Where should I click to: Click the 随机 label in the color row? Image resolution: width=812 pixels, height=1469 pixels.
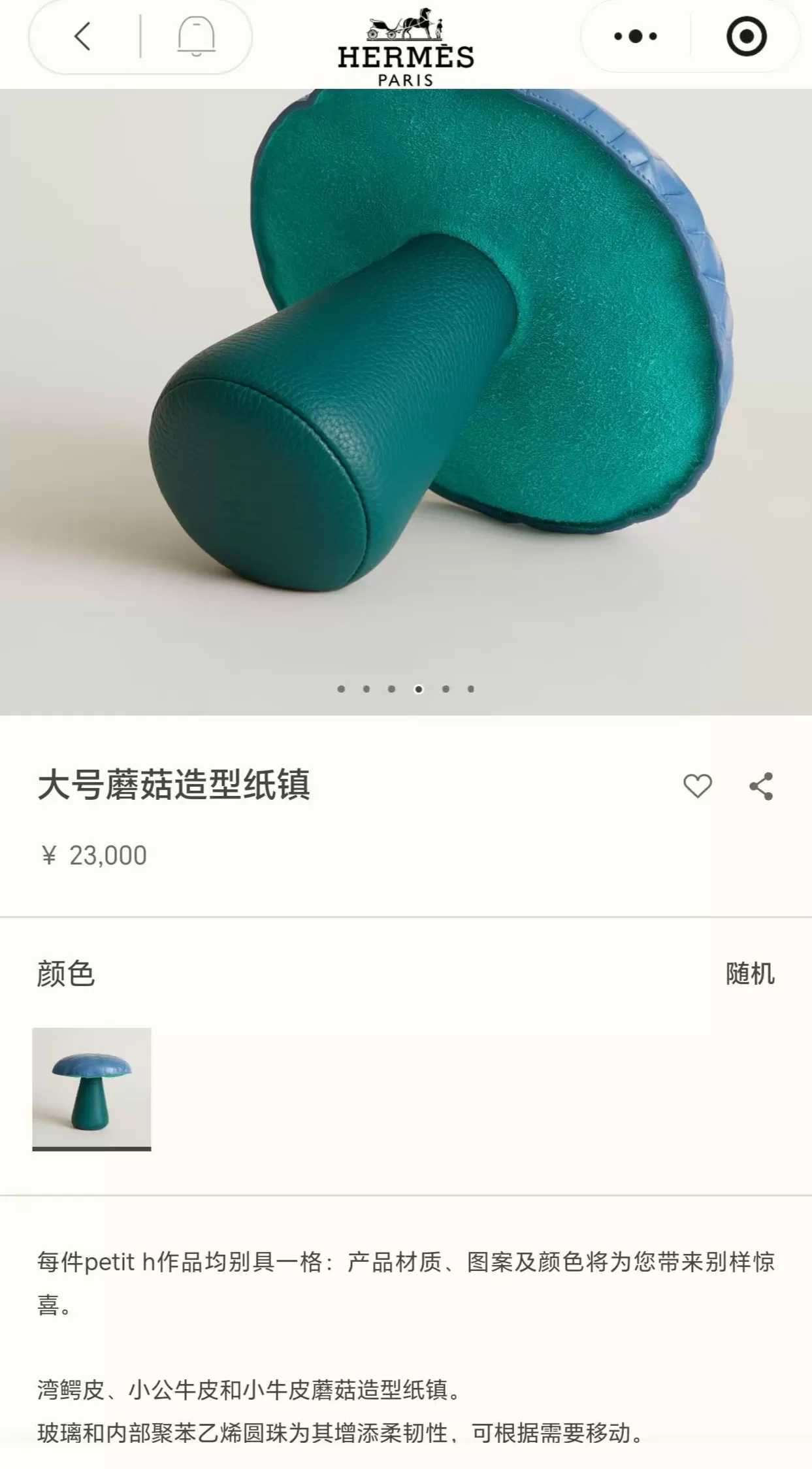[x=751, y=972]
